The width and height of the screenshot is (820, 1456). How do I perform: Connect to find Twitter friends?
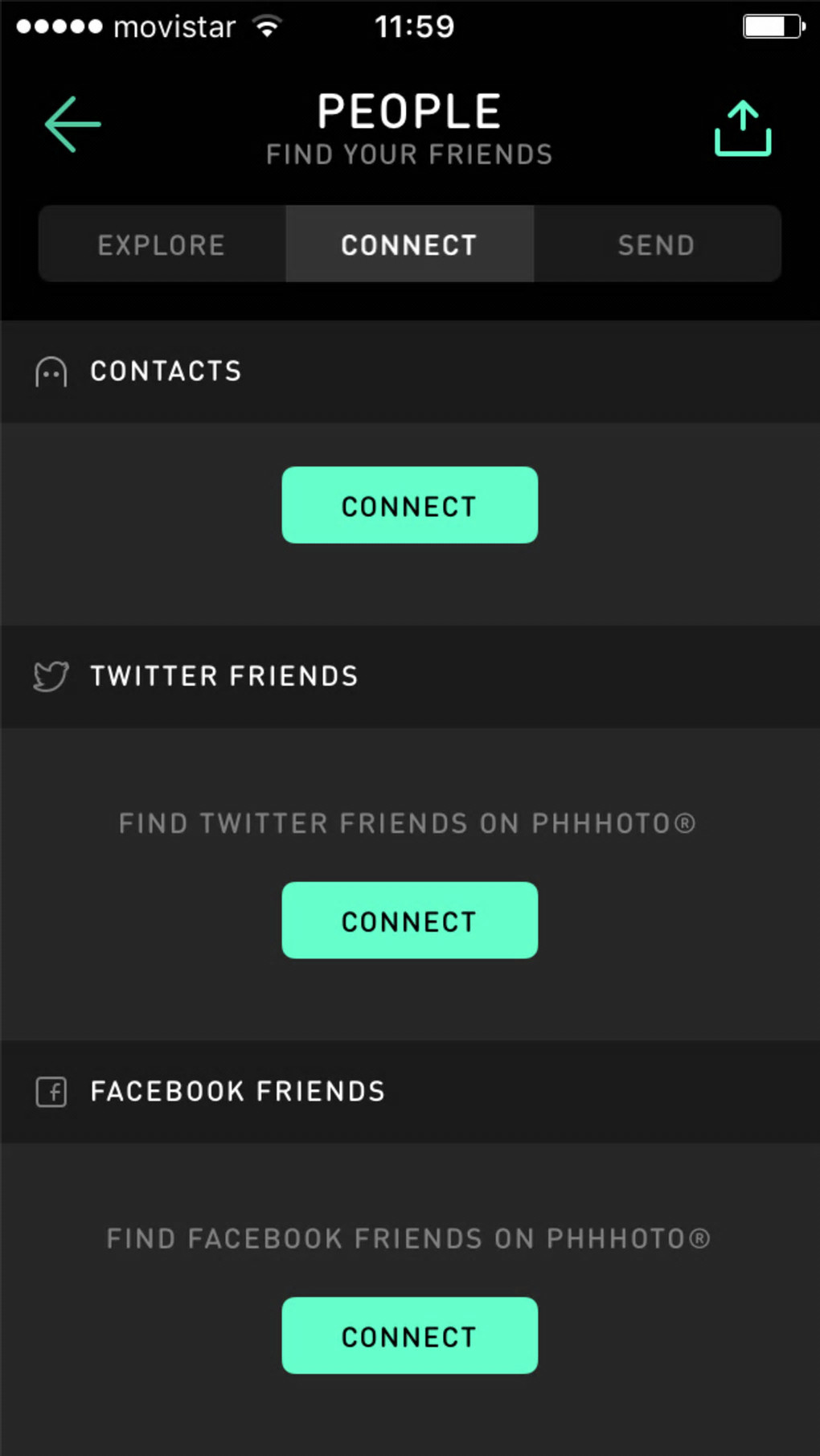[409, 920]
